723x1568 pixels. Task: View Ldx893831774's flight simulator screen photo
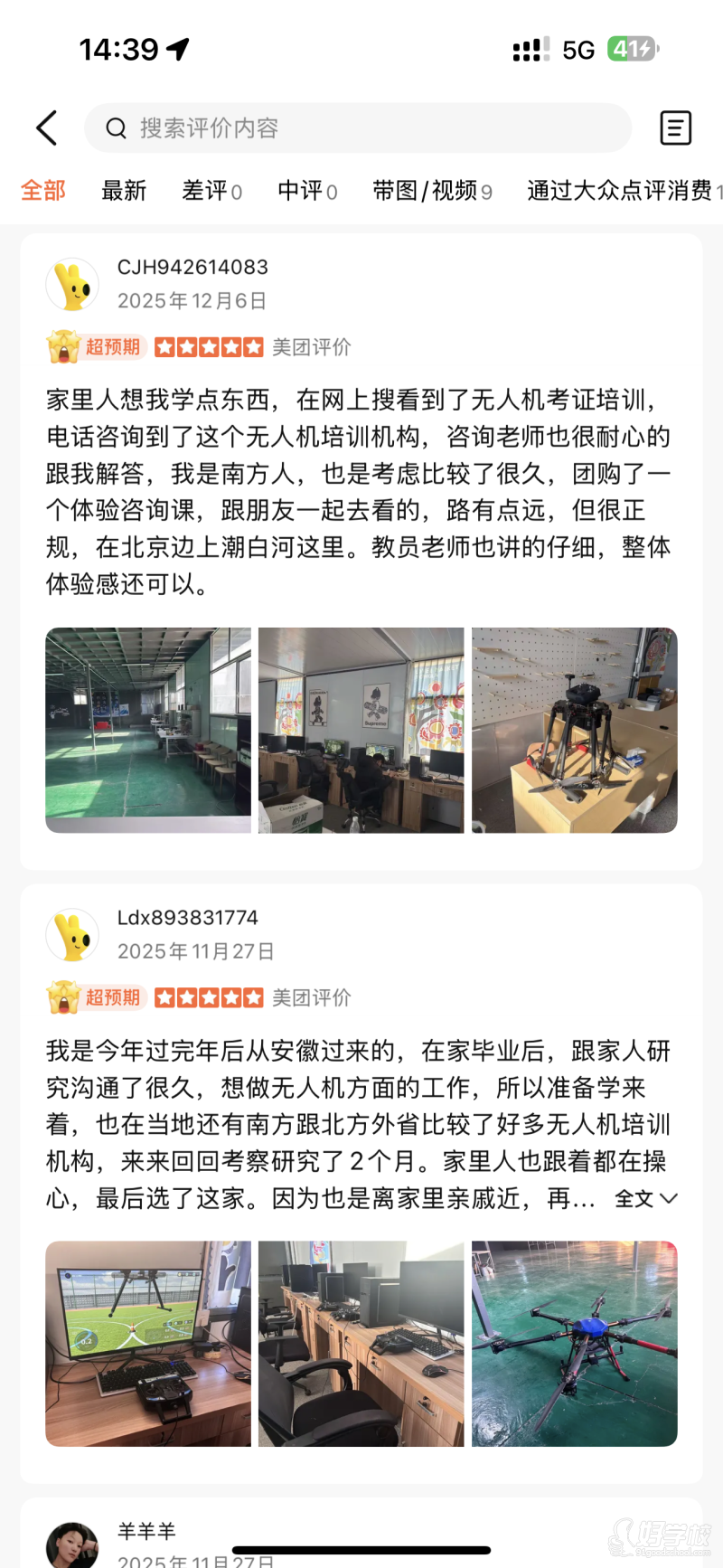pos(148,1344)
